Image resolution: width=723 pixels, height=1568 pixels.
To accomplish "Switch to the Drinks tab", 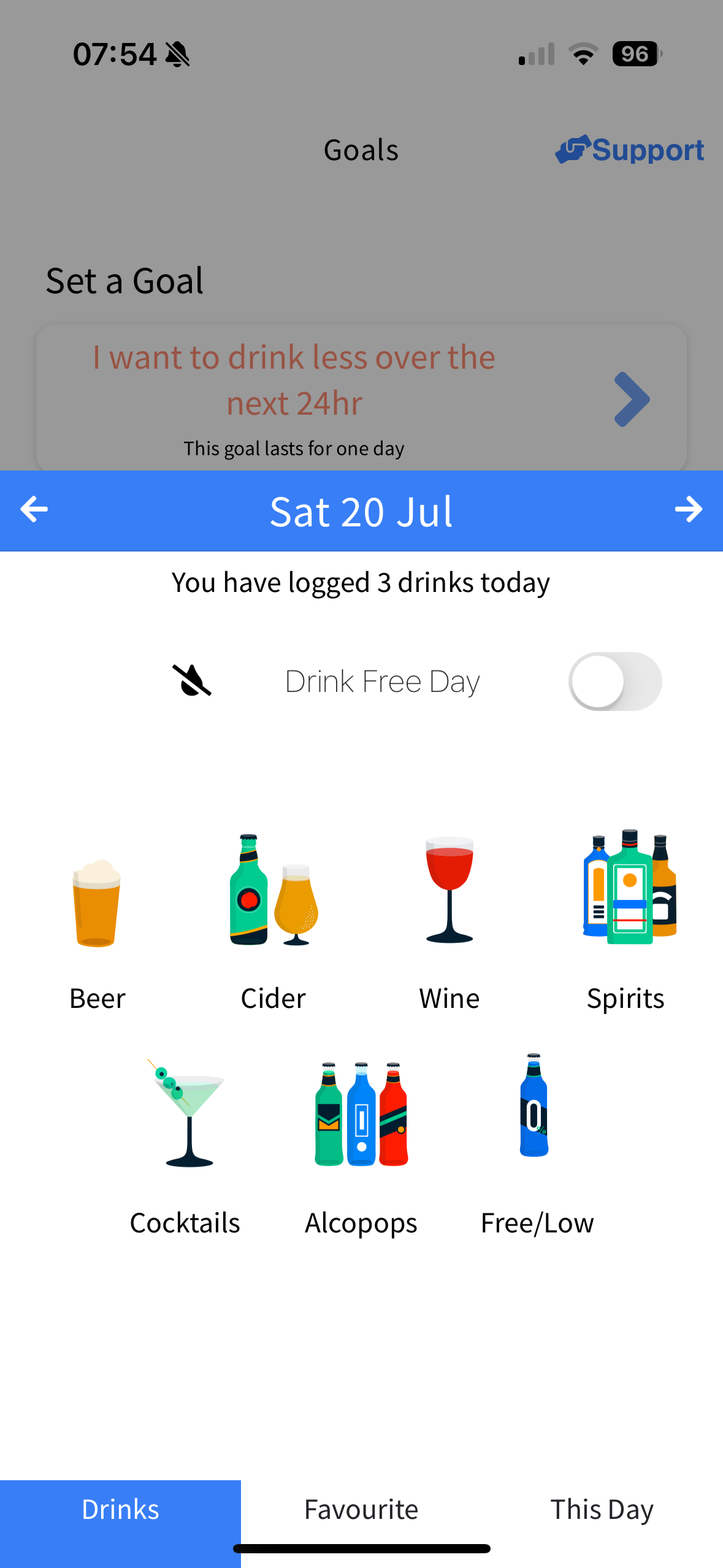I will [x=120, y=1510].
